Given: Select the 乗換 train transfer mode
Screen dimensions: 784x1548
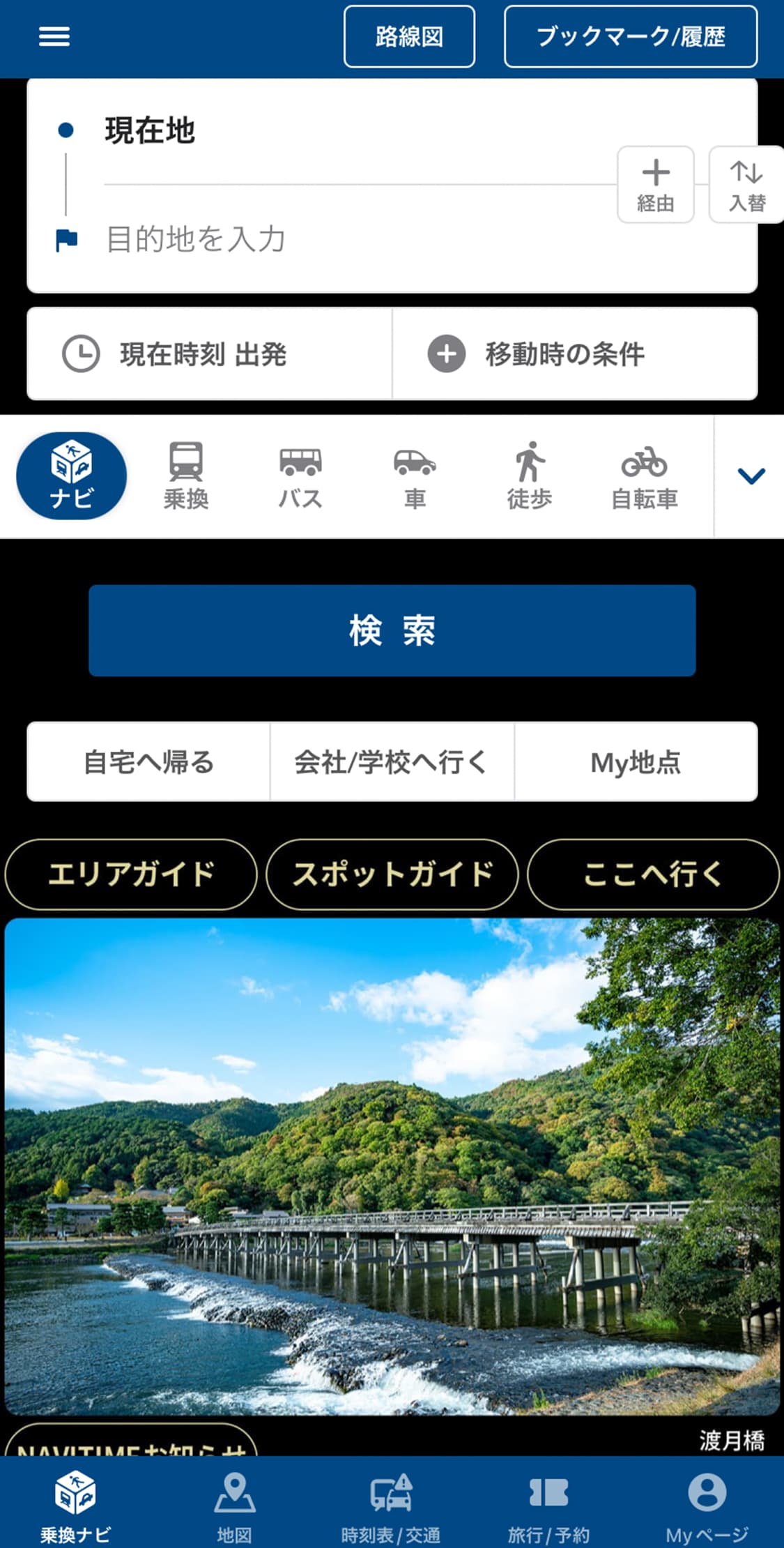Looking at the screenshot, I should click(x=186, y=476).
